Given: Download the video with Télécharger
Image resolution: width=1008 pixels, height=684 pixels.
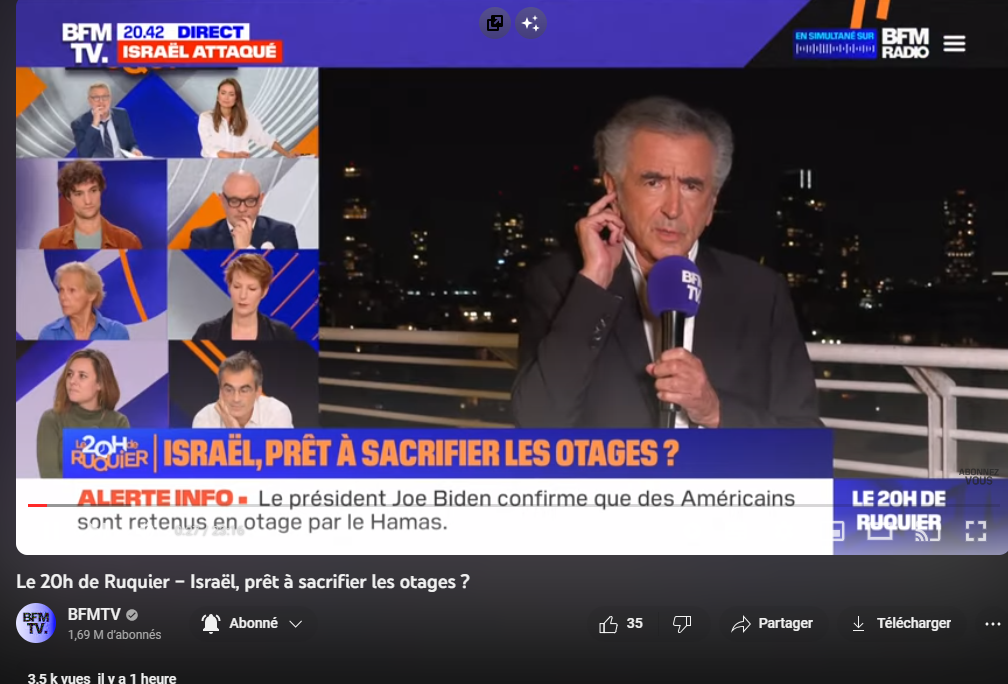Looking at the screenshot, I should coord(901,623).
